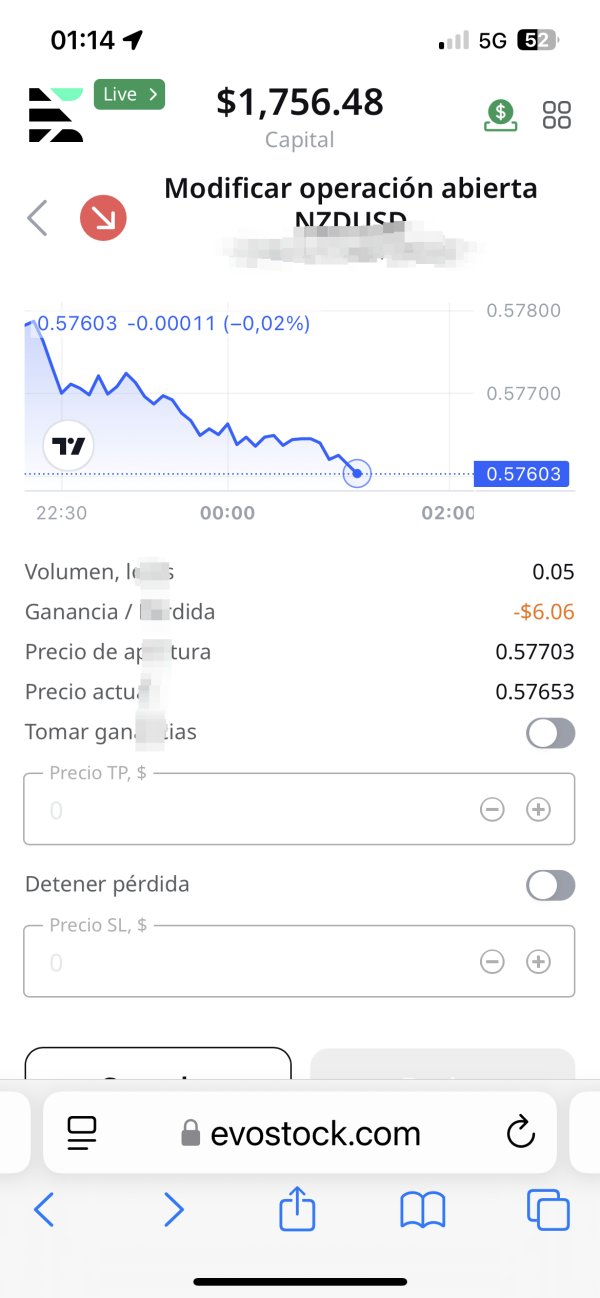Viewport: 600px width, 1298px height.
Task: Open Safari bookmarks
Action: pos(422,1211)
